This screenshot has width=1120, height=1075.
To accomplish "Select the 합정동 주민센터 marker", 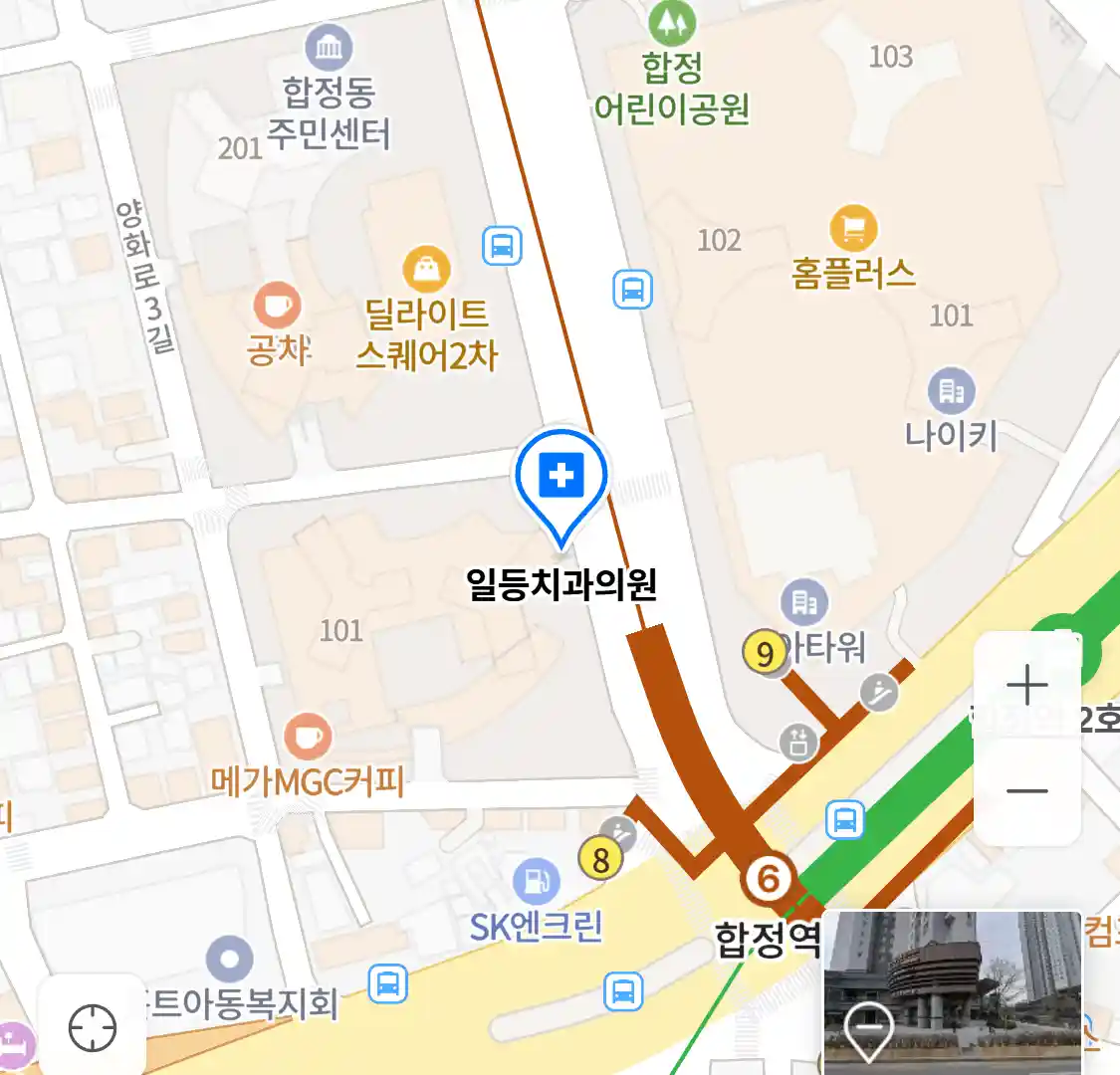I will [x=329, y=47].
